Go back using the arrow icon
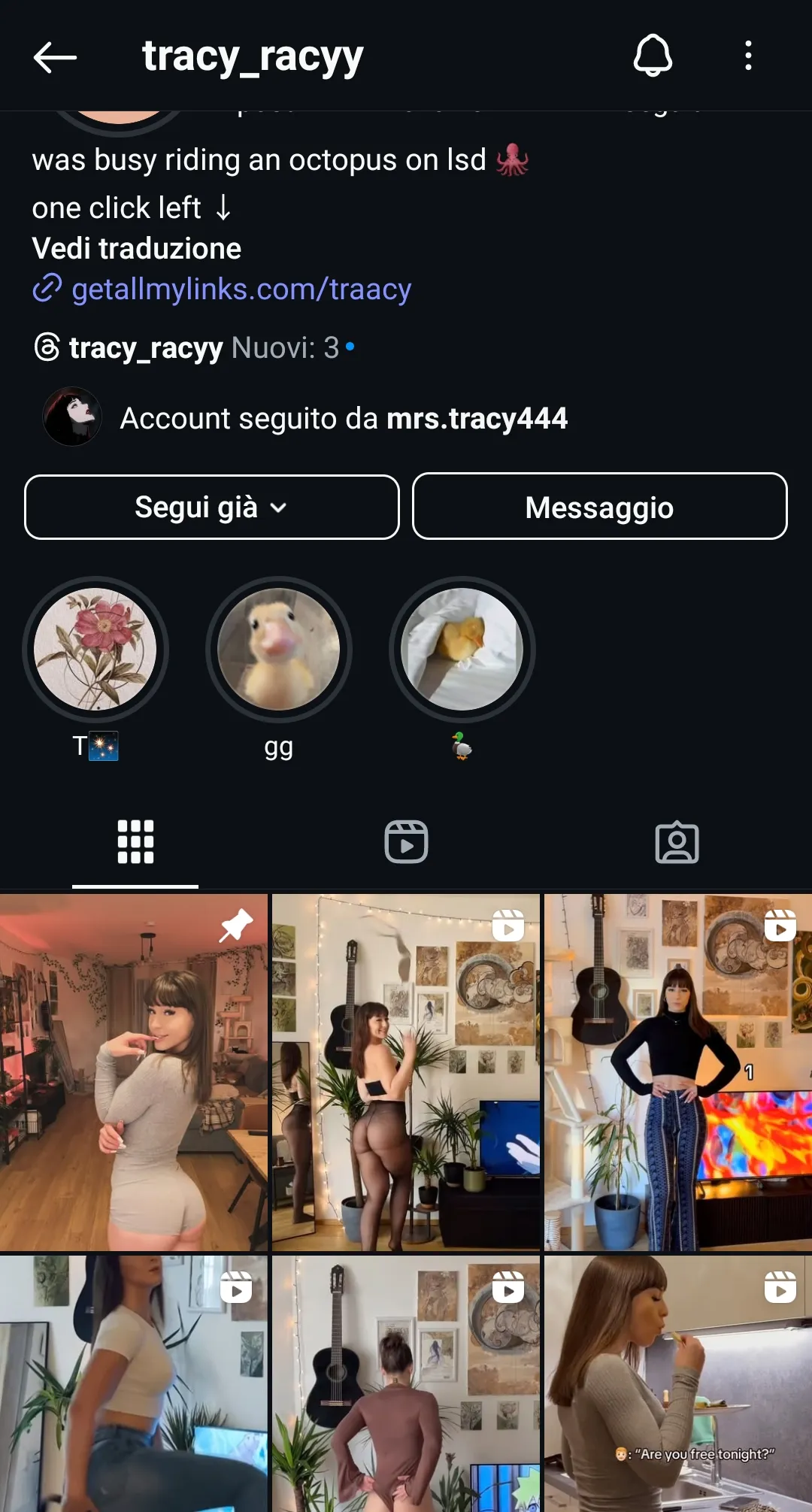Viewport: 812px width, 1512px height. coord(55,57)
